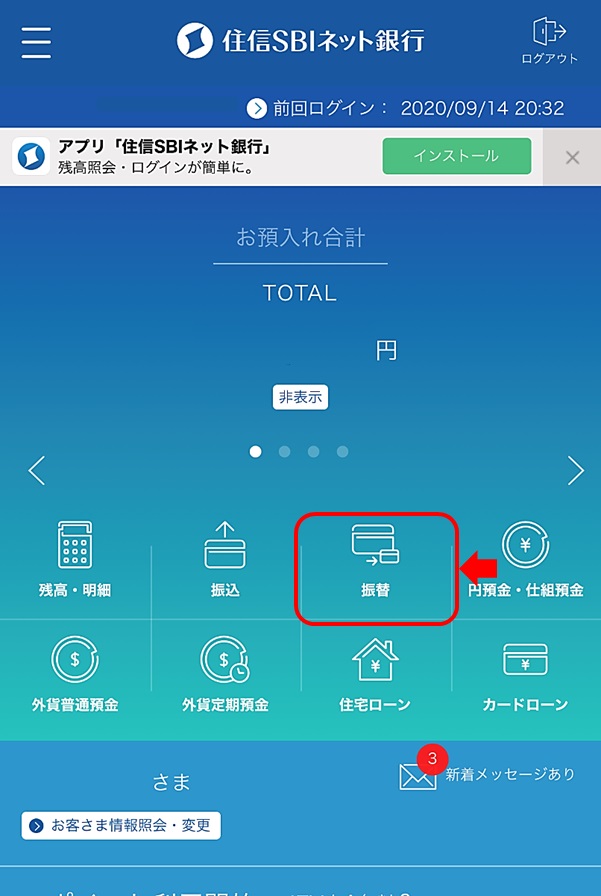
Task: Go to the previous balance page
Action: click(37, 470)
